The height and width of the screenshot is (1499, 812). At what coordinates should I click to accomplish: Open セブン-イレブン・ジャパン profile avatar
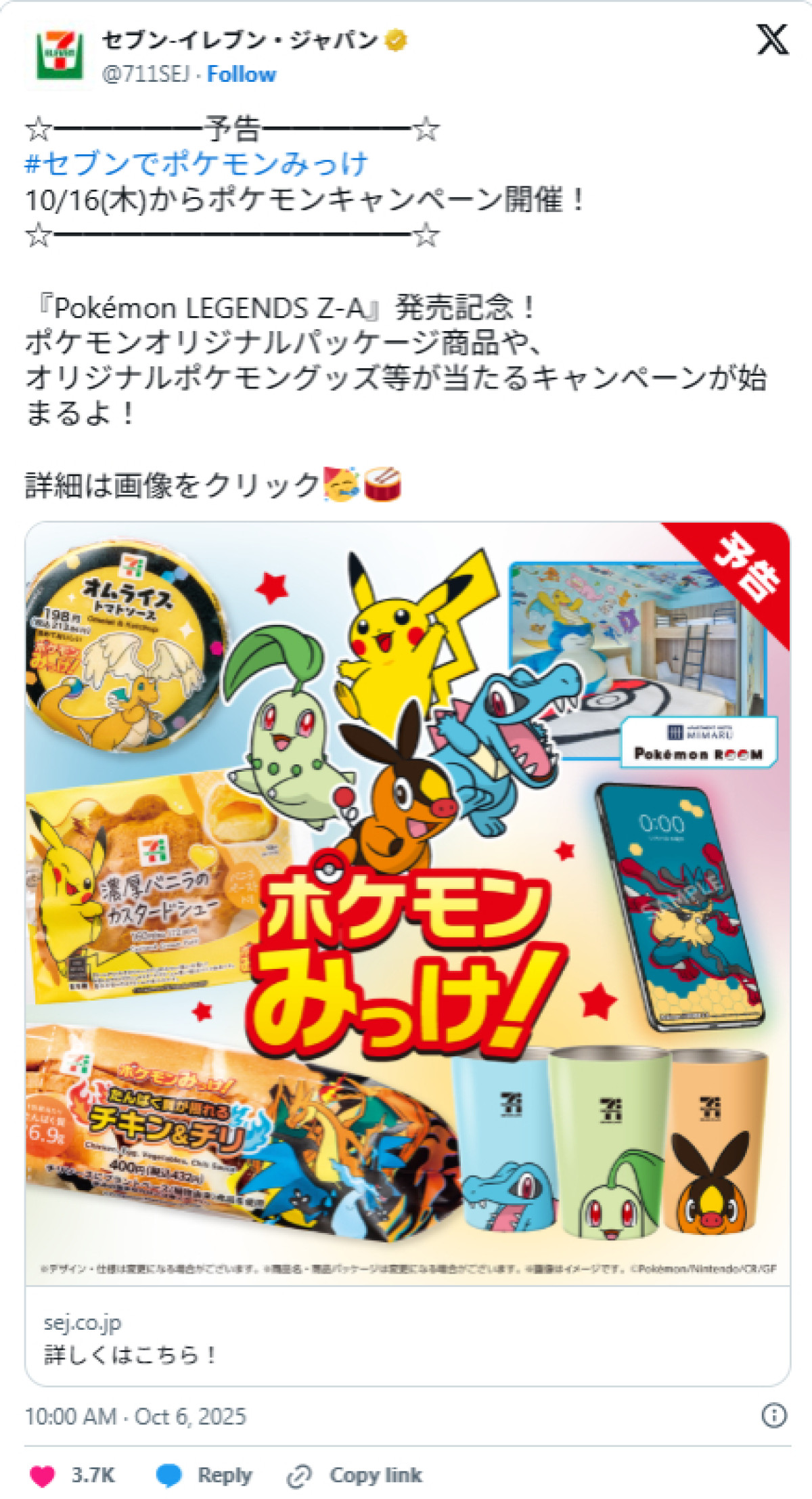pyautogui.click(x=60, y=56)
